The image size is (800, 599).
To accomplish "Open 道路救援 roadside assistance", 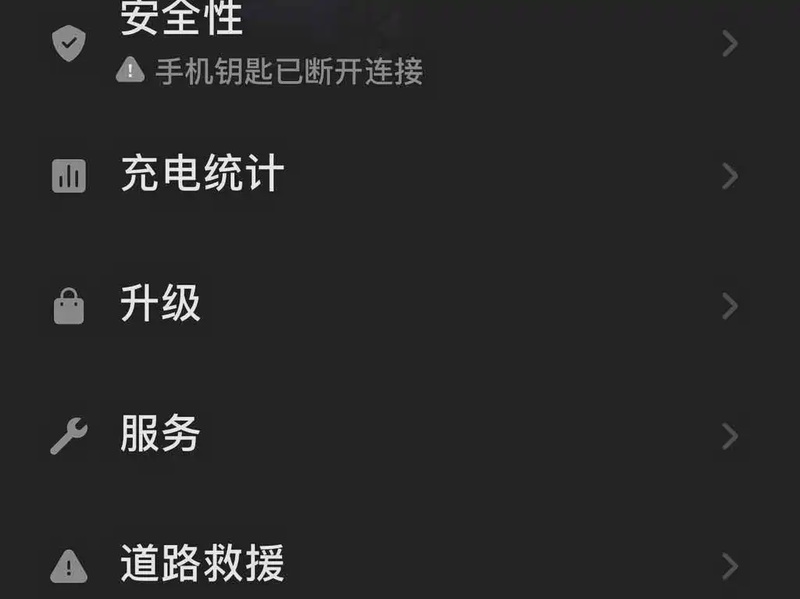I will point(202,565).
